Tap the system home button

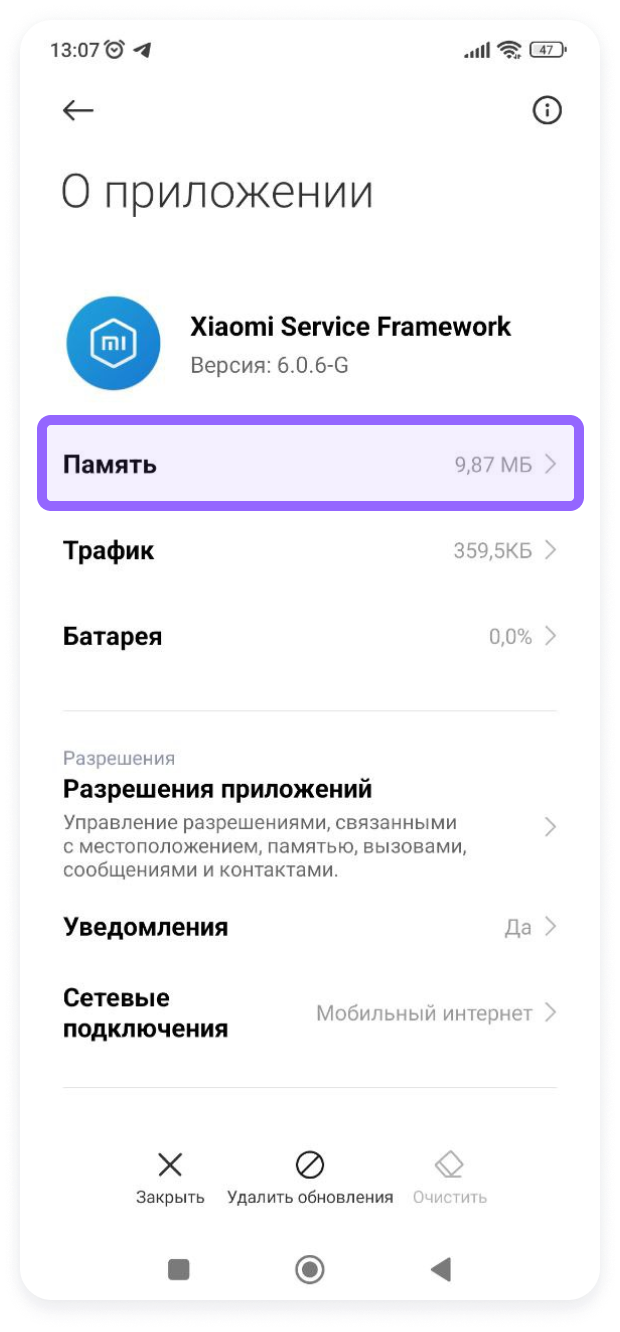tap(310, 1270)
